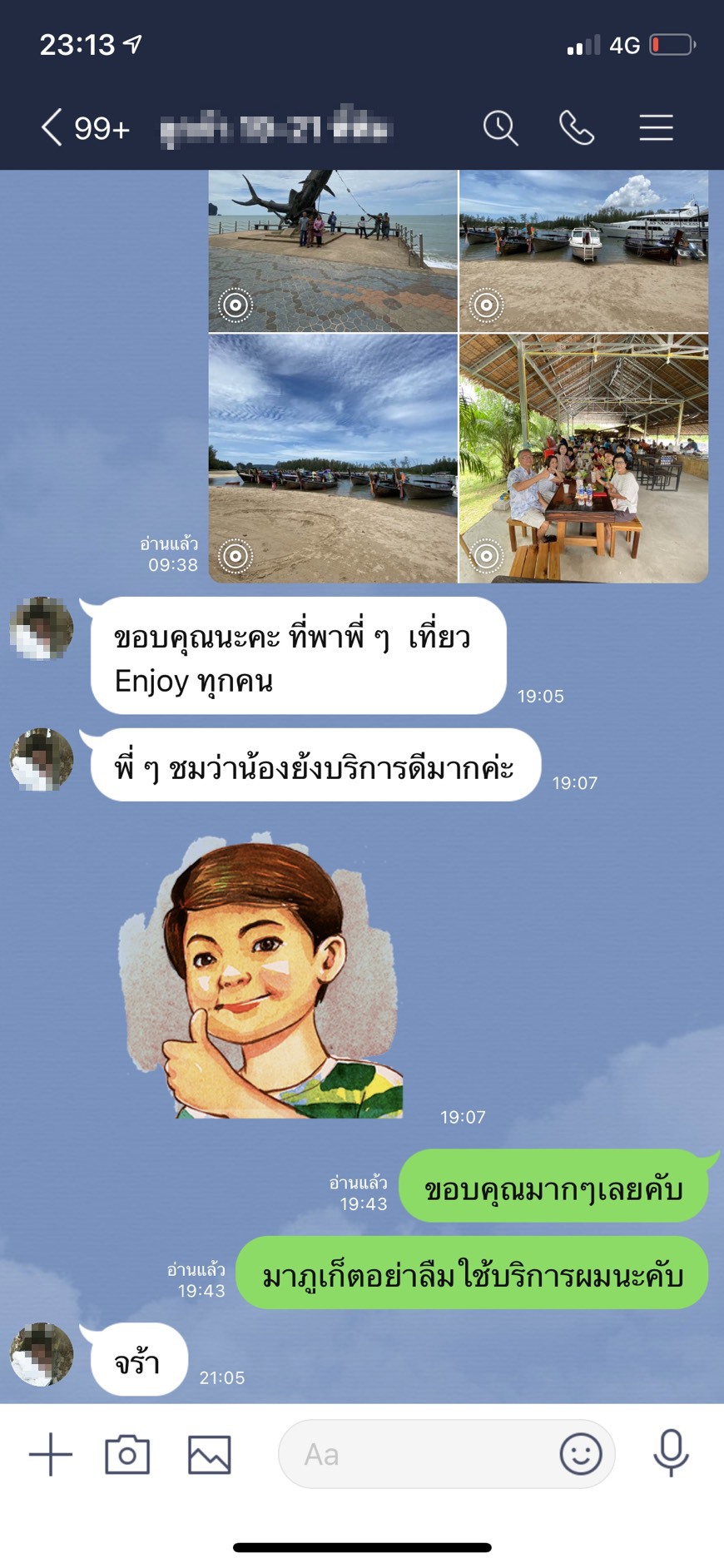View the photo of boats and yacht
Viewport: 724px width, 1568px height.
pos(584,251)
